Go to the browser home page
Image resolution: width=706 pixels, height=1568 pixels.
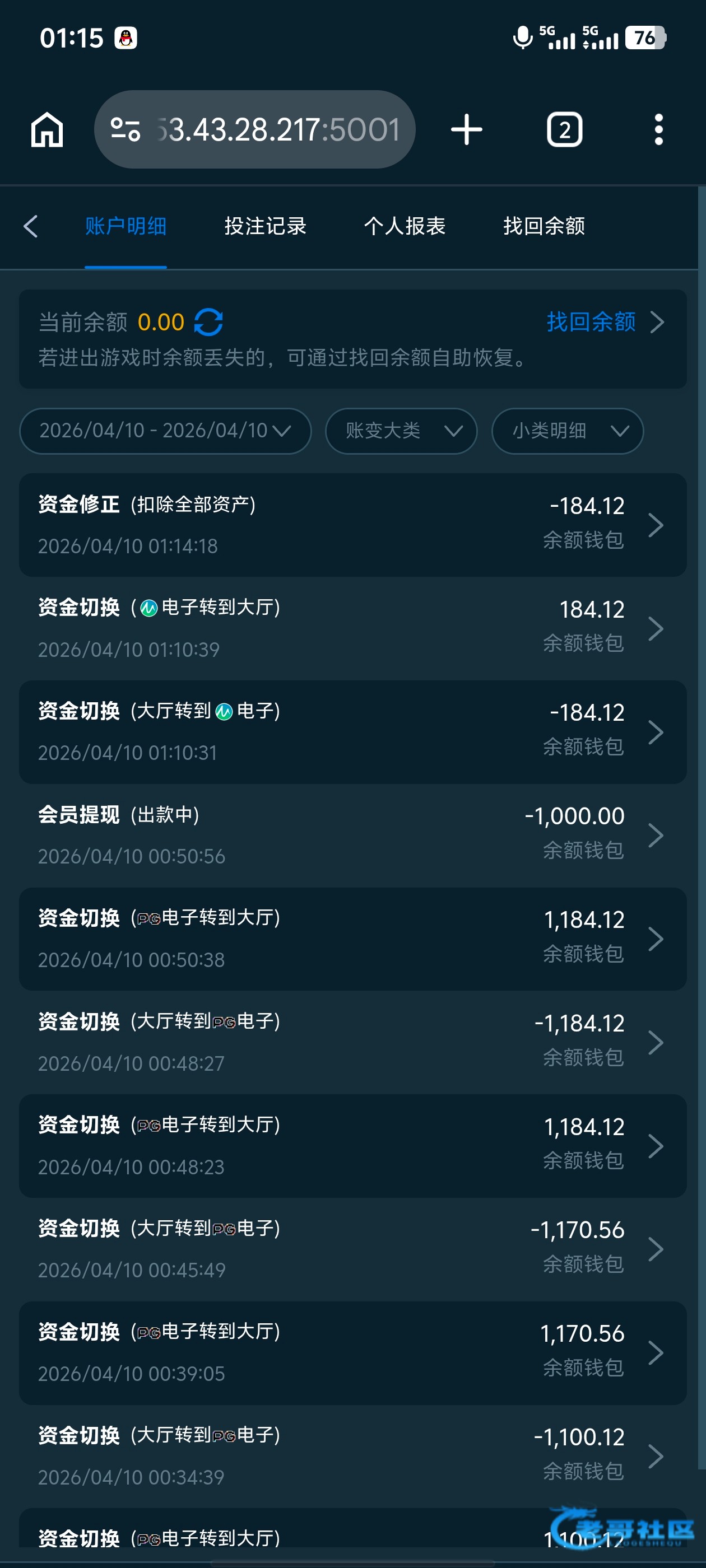(47, 130)
